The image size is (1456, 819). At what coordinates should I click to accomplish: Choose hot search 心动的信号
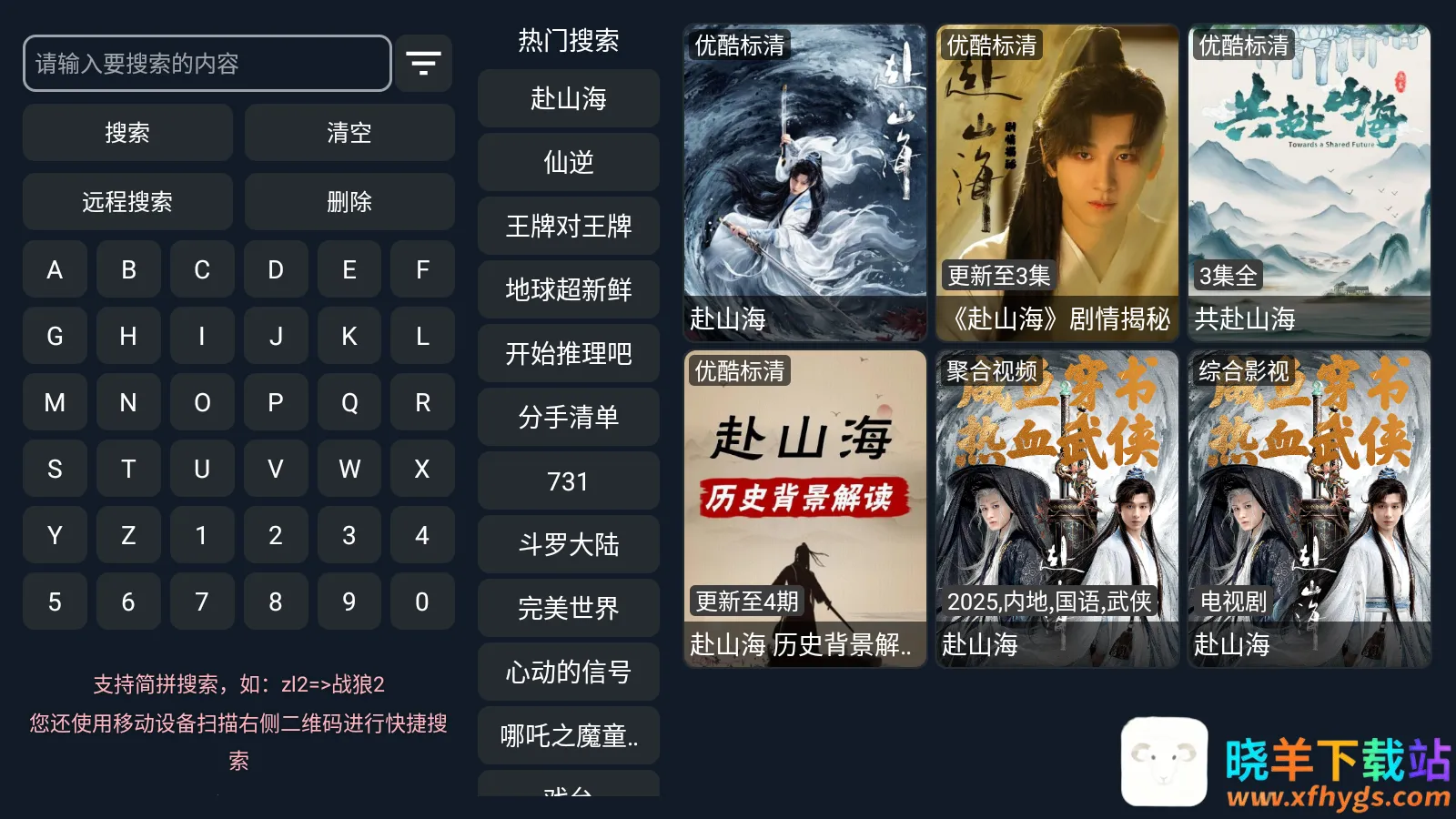click(568, 672)
